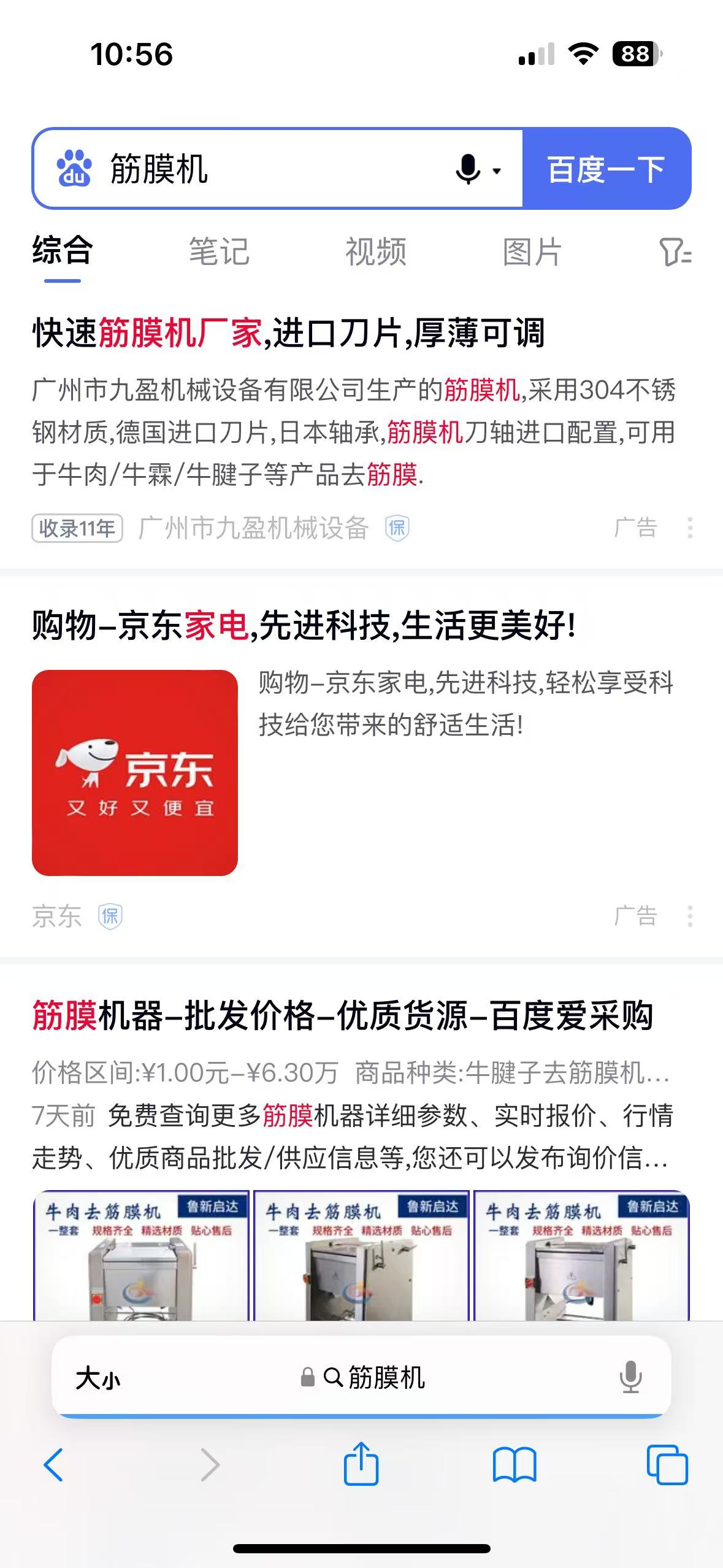723x1568 pixels.
Task: Open the 购物-京东家电 result title
Action: pos(304,626)
